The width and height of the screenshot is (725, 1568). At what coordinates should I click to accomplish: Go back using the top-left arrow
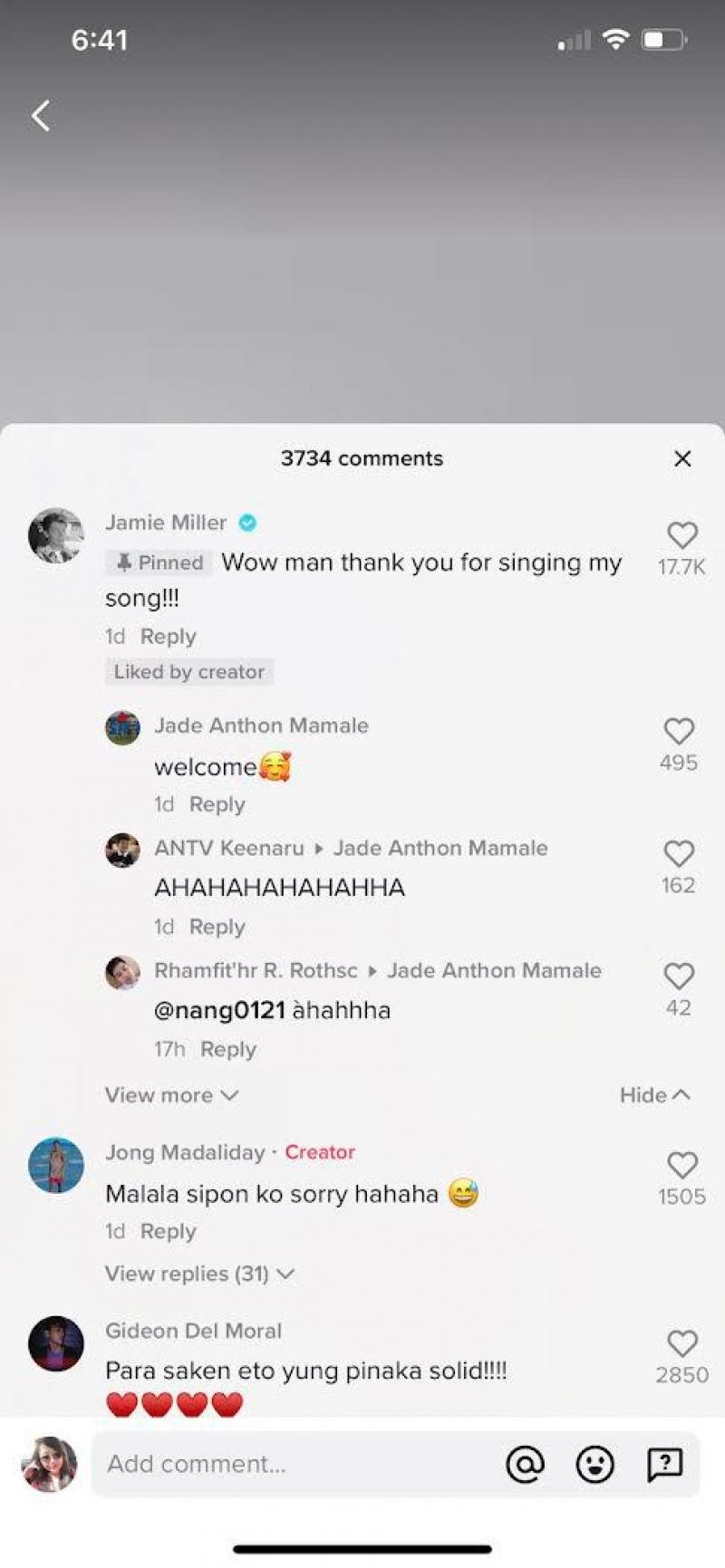pos(41,116)
